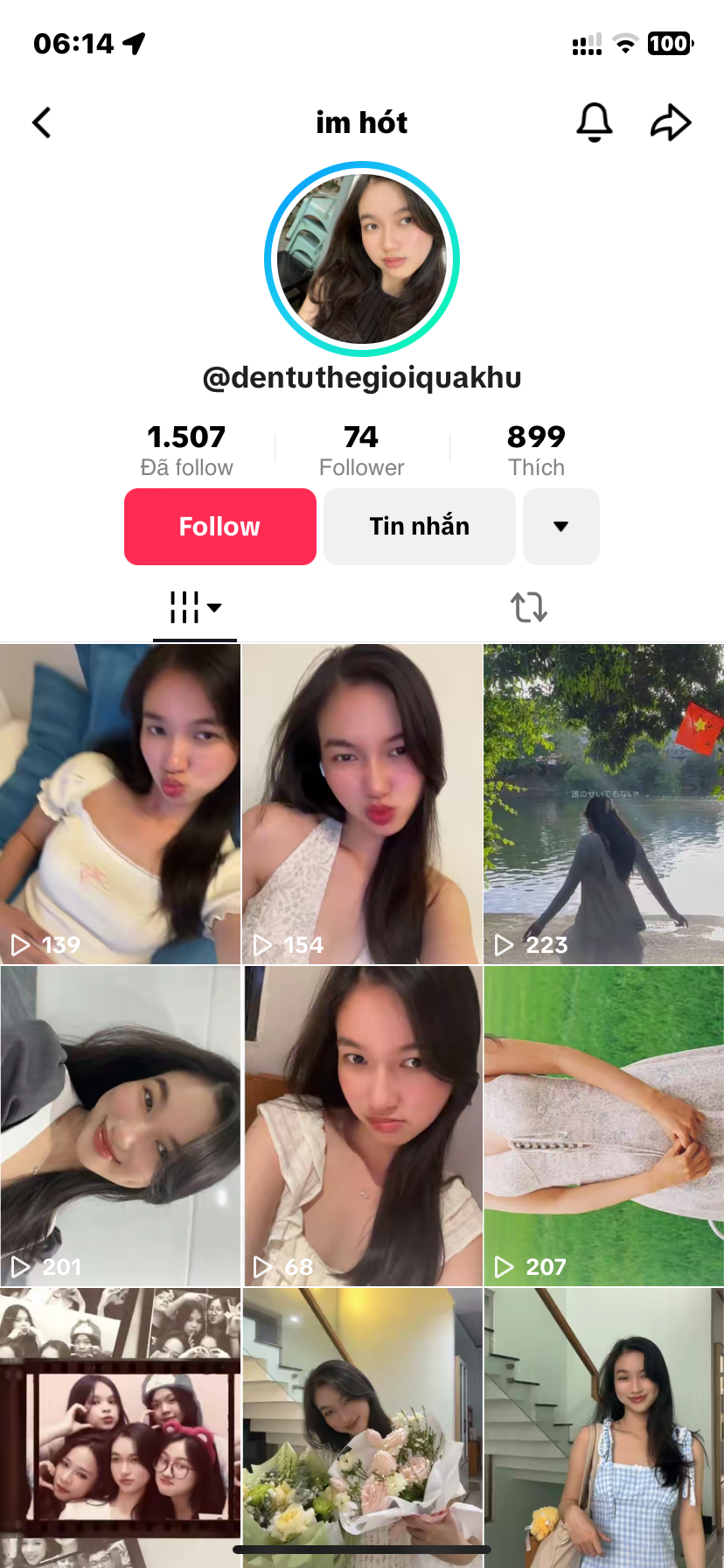Image resolution: width=724 pixels, height=1568 pixels.
Task: Go back using the top-left arrow
Action: click(42, 122)
